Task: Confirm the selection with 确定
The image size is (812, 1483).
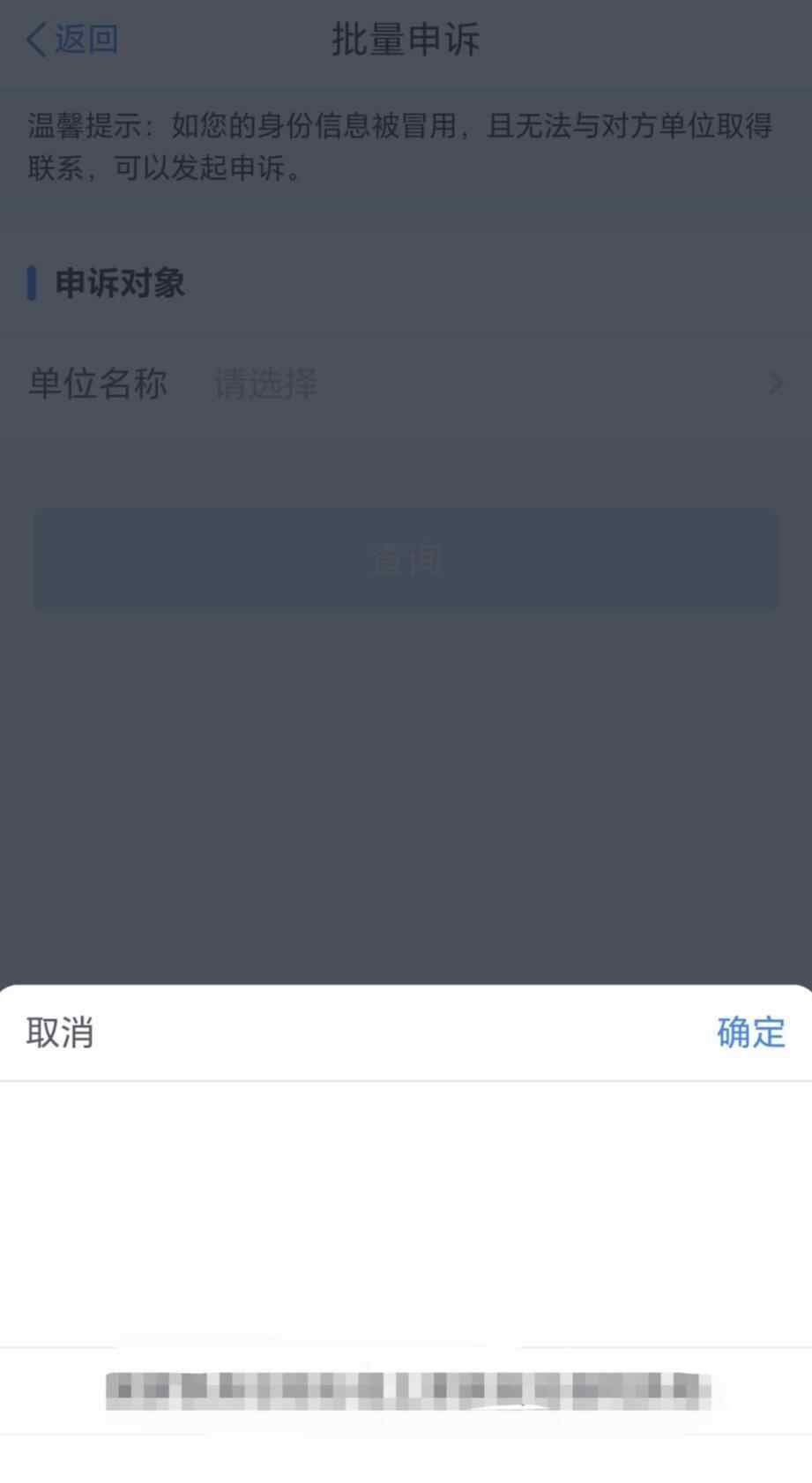Action: click(750, 1032)
